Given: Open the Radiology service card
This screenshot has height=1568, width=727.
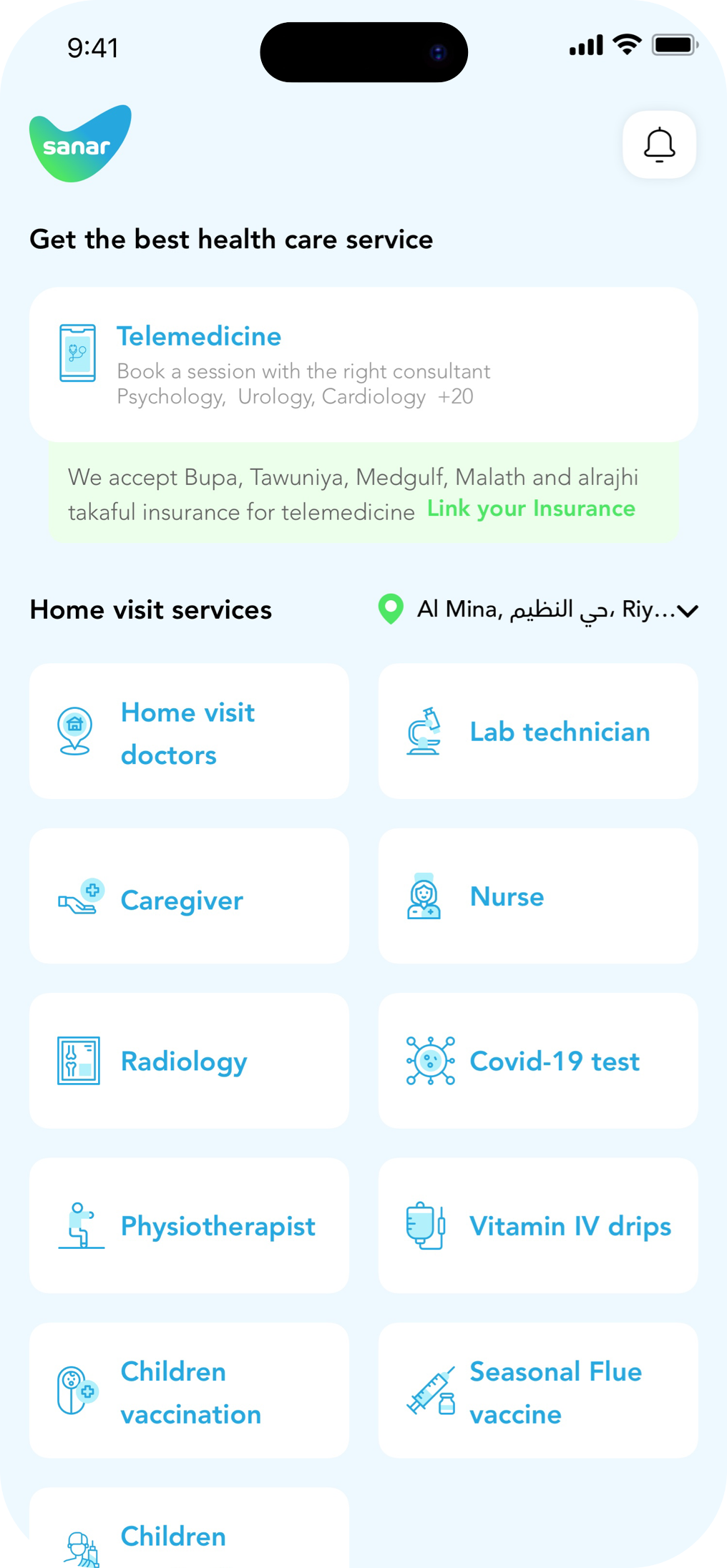Looking at the screenshot, I should (x=189, y=1061).
